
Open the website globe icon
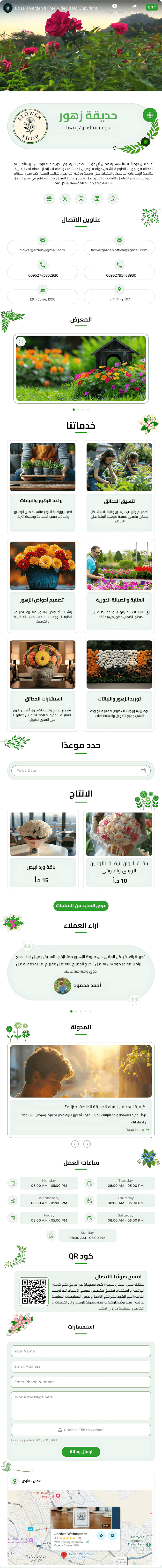49,198
